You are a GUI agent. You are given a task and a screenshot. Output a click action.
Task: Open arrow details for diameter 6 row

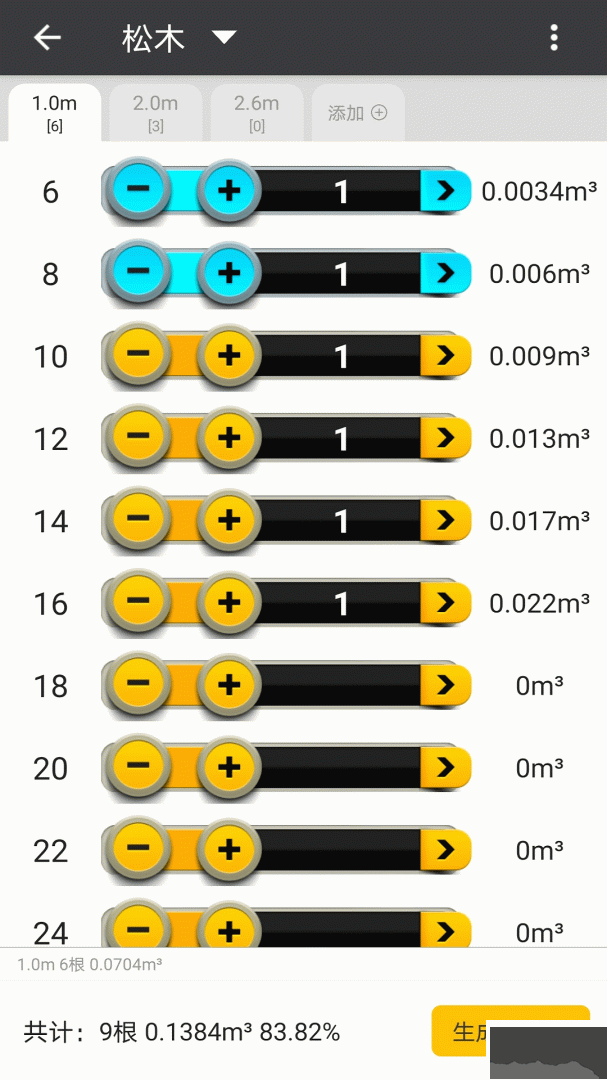[445, 190]
